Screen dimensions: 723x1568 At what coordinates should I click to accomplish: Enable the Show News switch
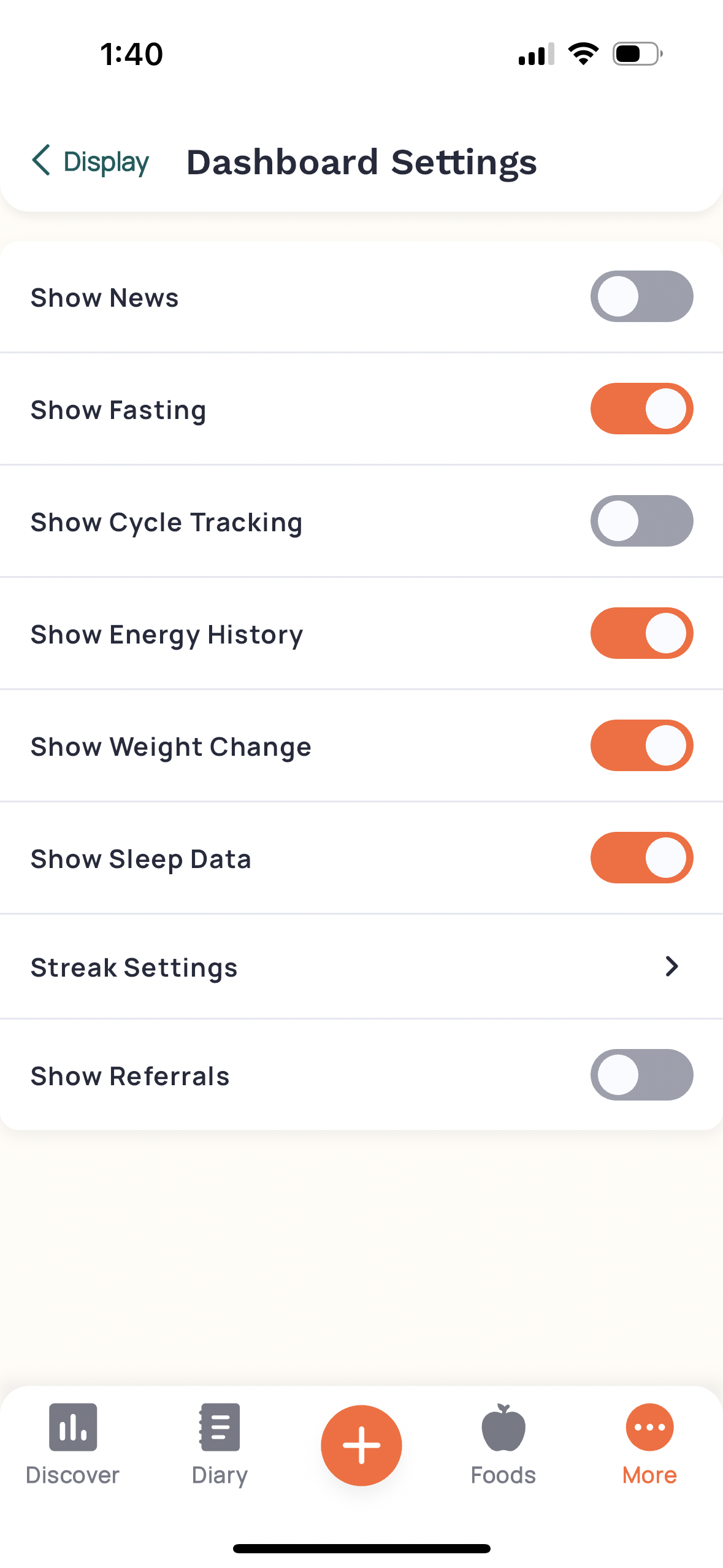tap(641, 296)
